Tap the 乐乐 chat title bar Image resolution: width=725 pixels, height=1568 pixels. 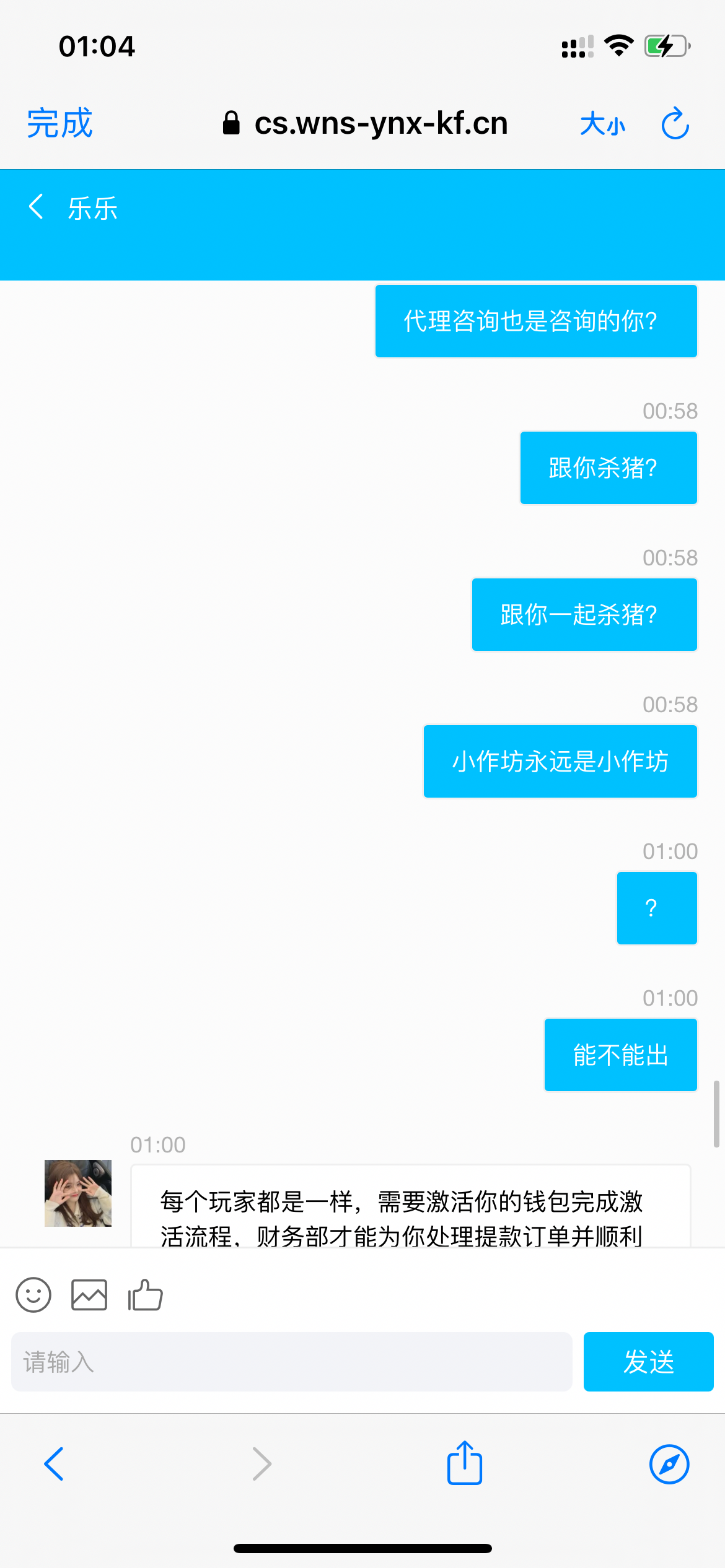click(93, 209)
